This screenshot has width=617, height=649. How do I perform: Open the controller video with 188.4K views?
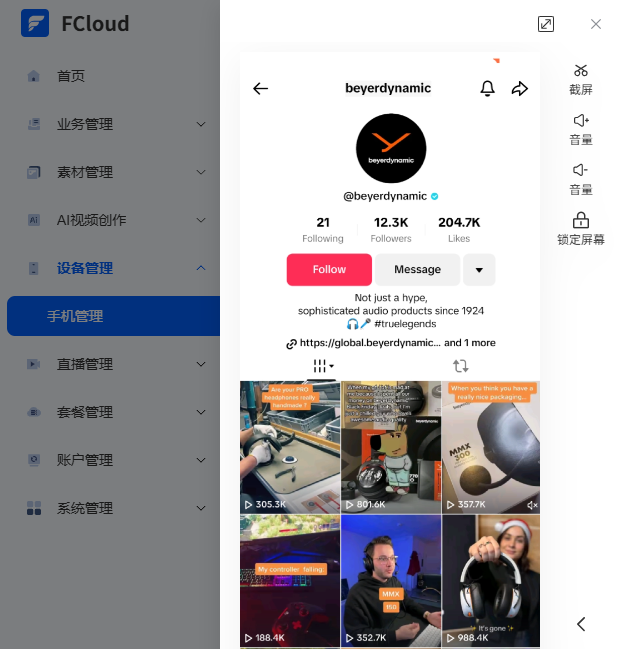point(289,580)
